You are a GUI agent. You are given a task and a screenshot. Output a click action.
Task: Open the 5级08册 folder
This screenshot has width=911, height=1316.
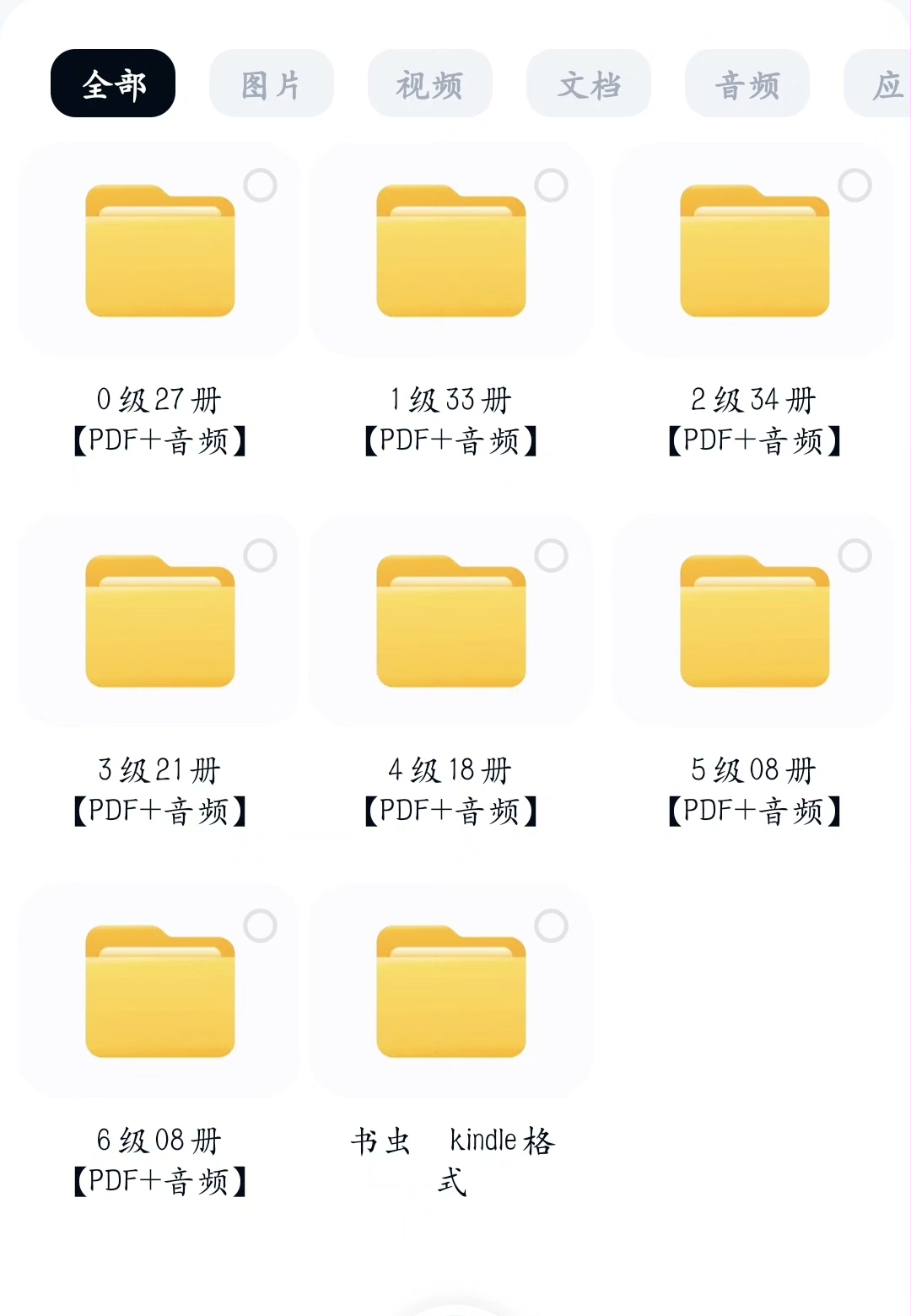point(755,622)
